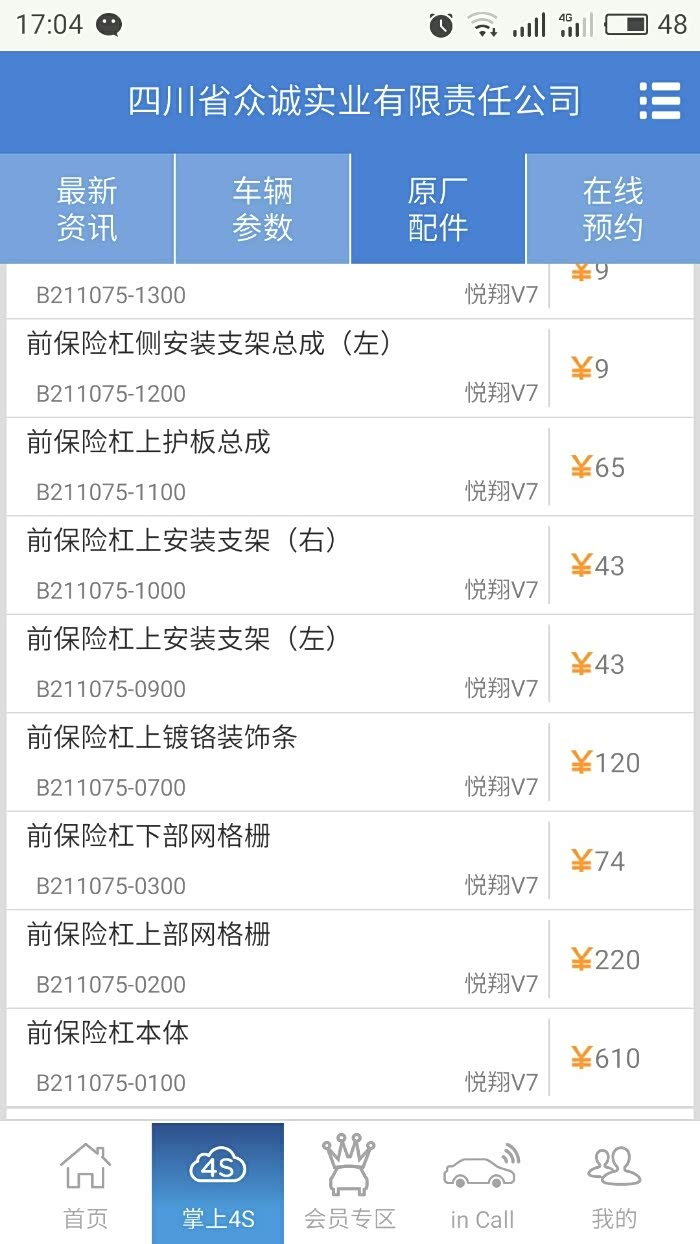Open the 在线预约 tab

click(612, 209)
